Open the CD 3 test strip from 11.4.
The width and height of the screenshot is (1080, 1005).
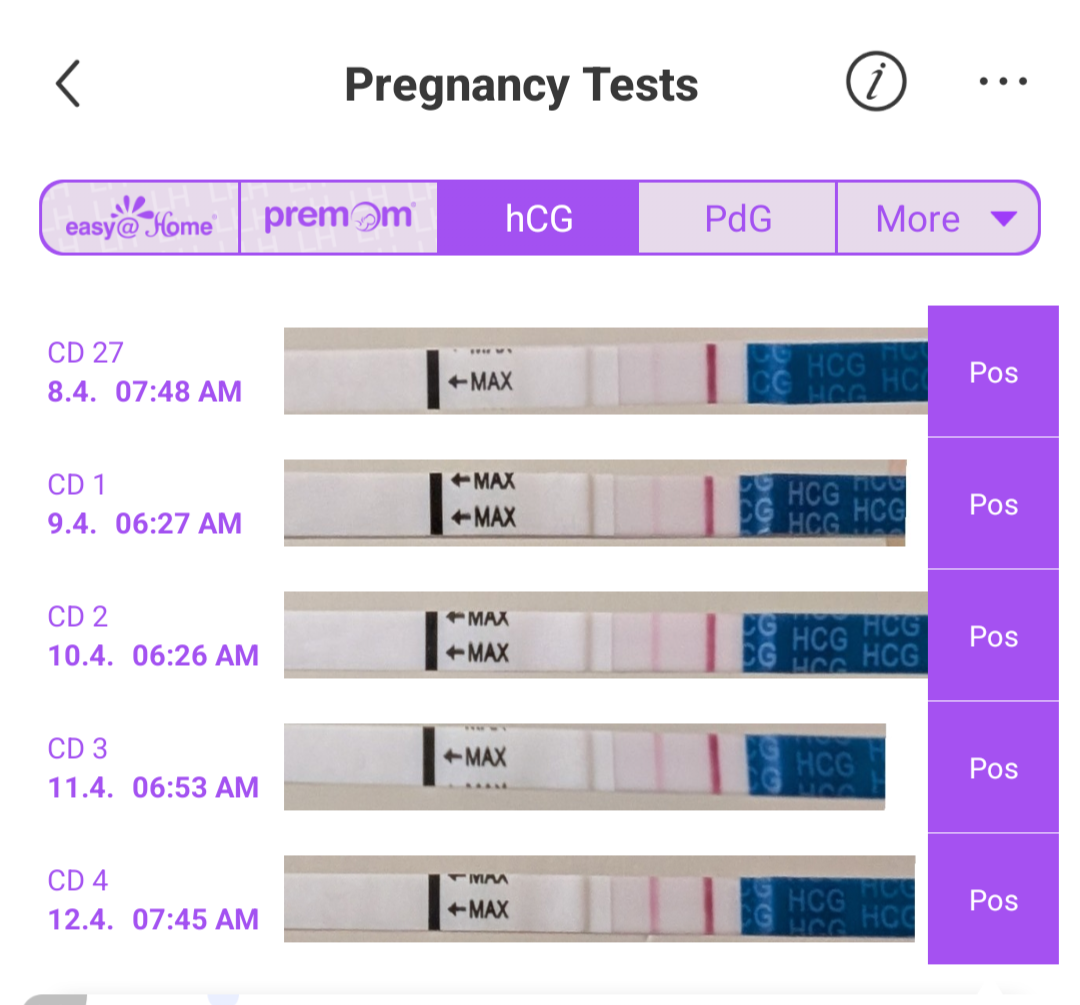(x=585, y=767)
